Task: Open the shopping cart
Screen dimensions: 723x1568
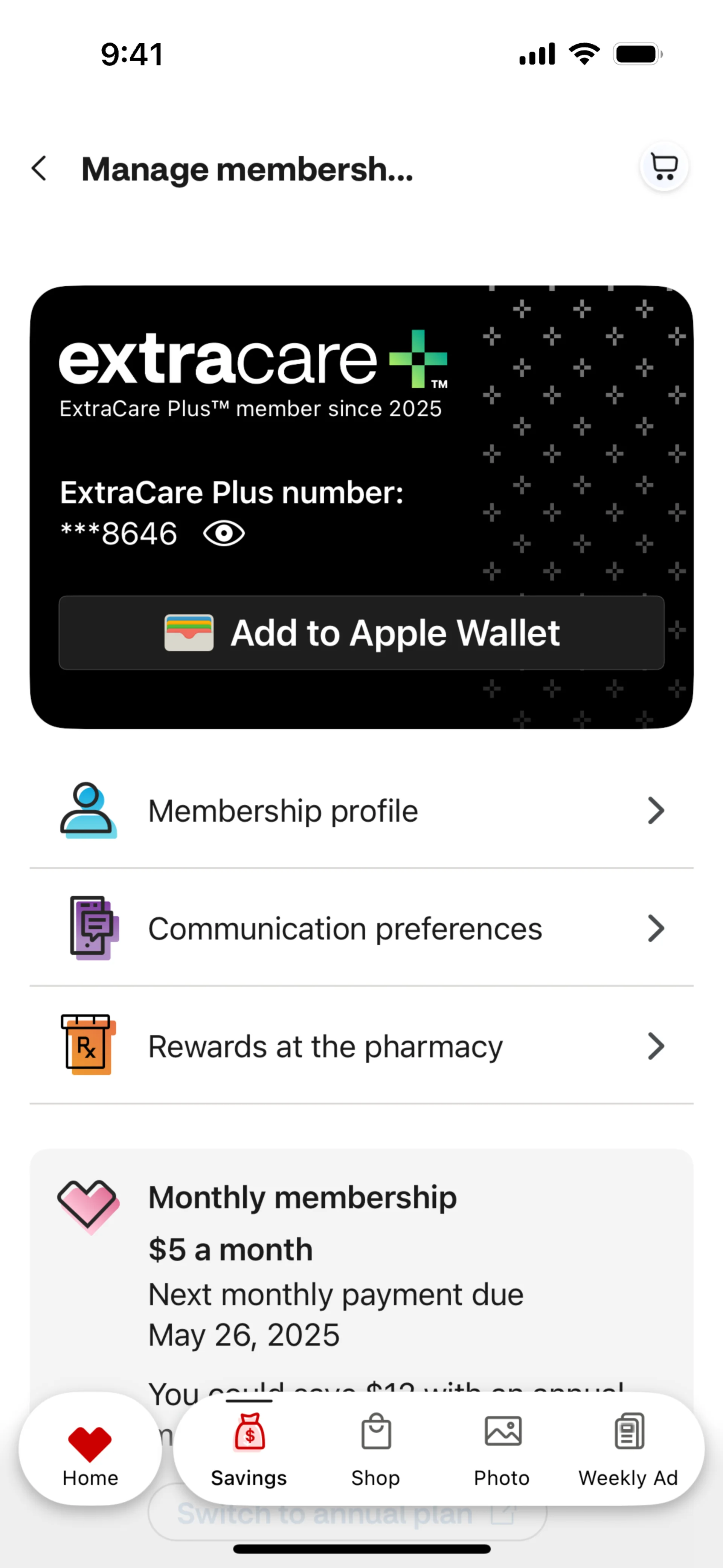Action: [x=664, y=167]
